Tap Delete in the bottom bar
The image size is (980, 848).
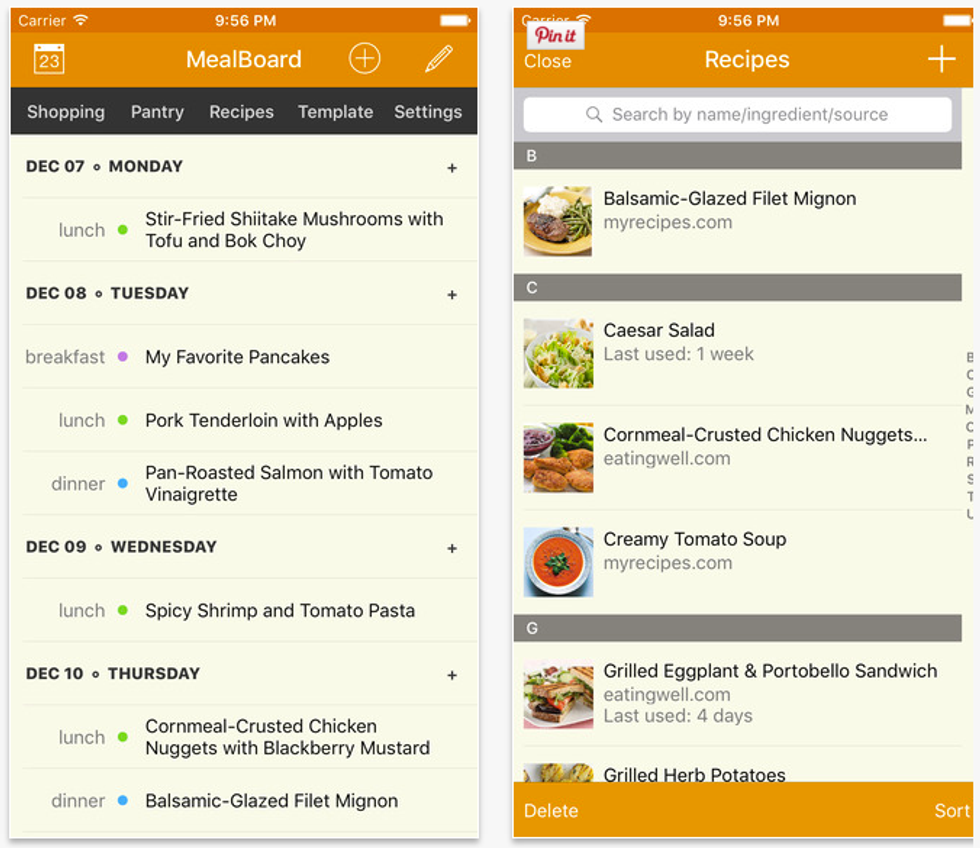pos(551,810)
